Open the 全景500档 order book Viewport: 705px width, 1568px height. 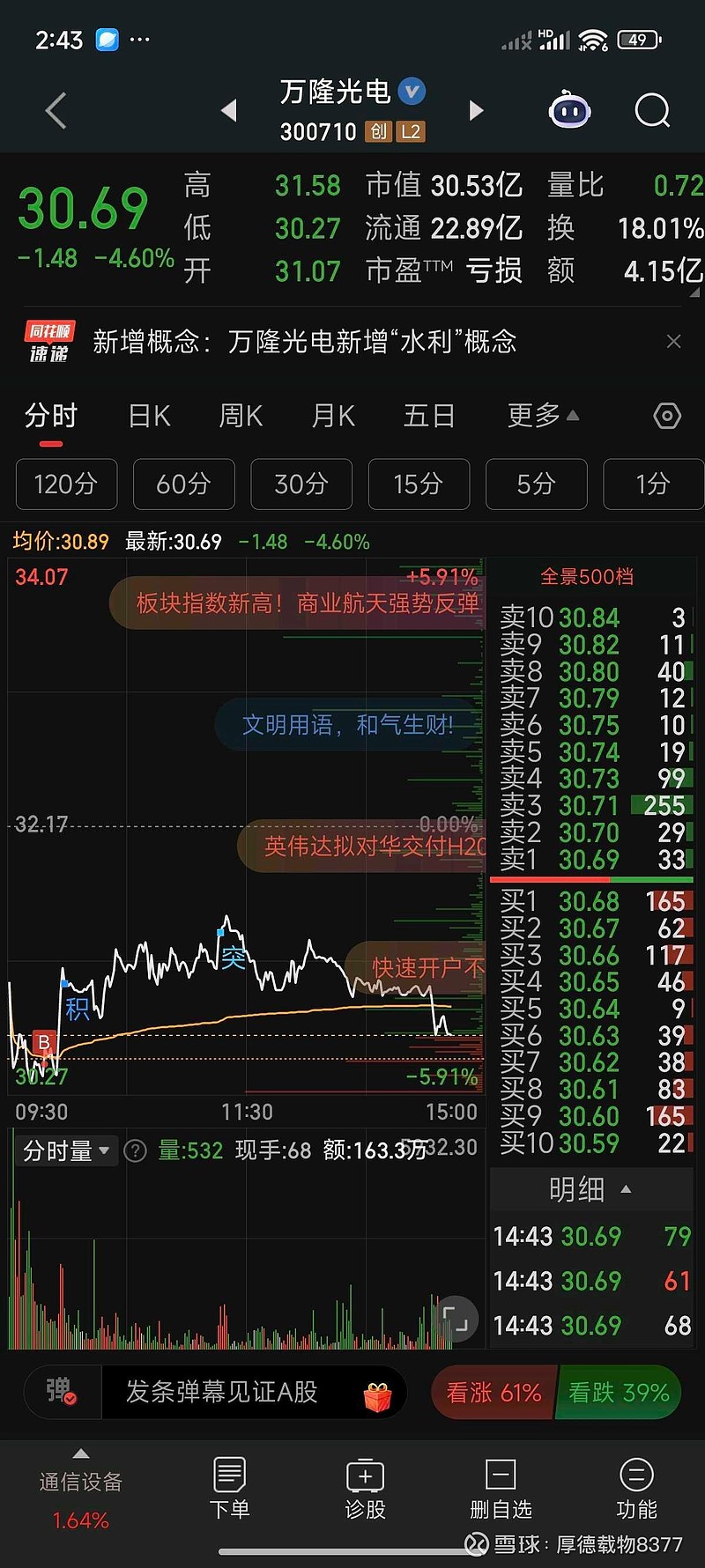[587, 577]
